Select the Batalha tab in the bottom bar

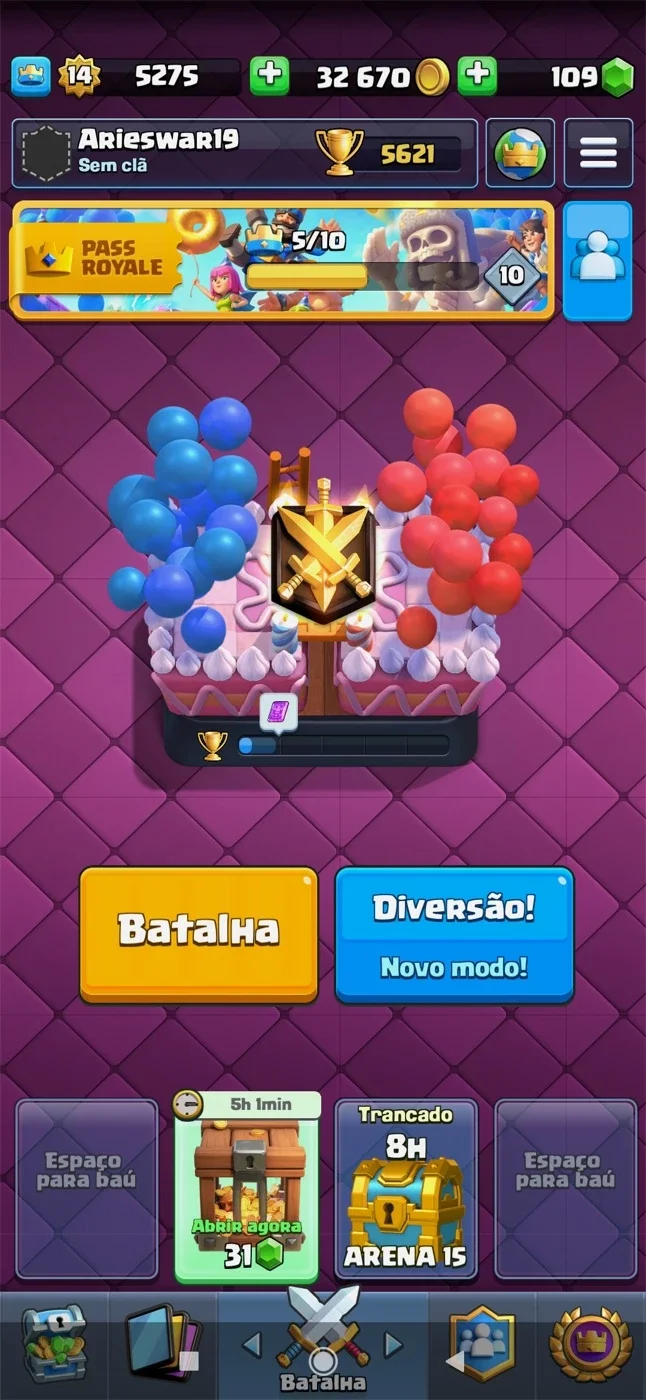pyautogui.click(x=323, y=1345)
